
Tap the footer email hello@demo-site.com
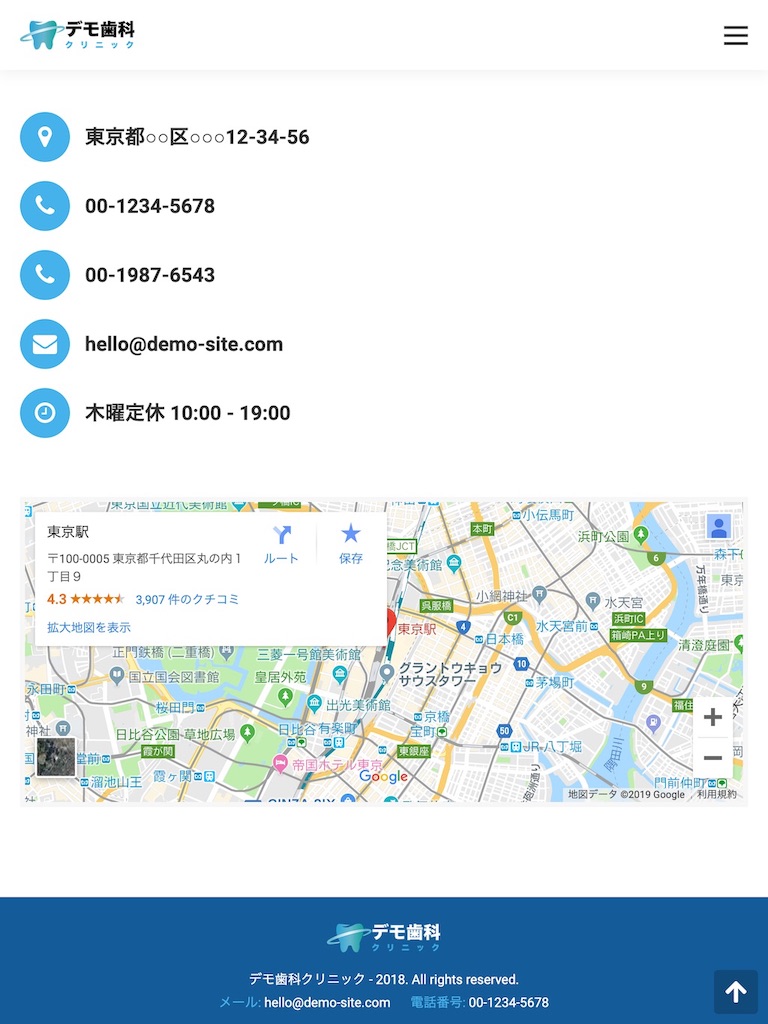327,1002
